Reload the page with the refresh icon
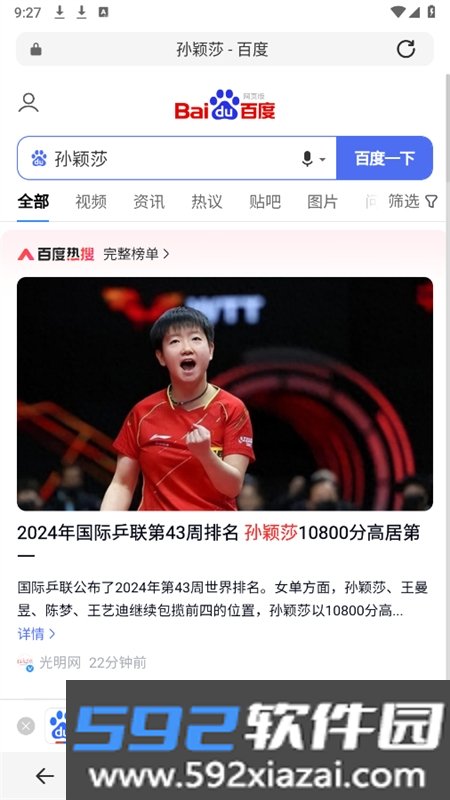450x800 pixels. pos(406,49)
